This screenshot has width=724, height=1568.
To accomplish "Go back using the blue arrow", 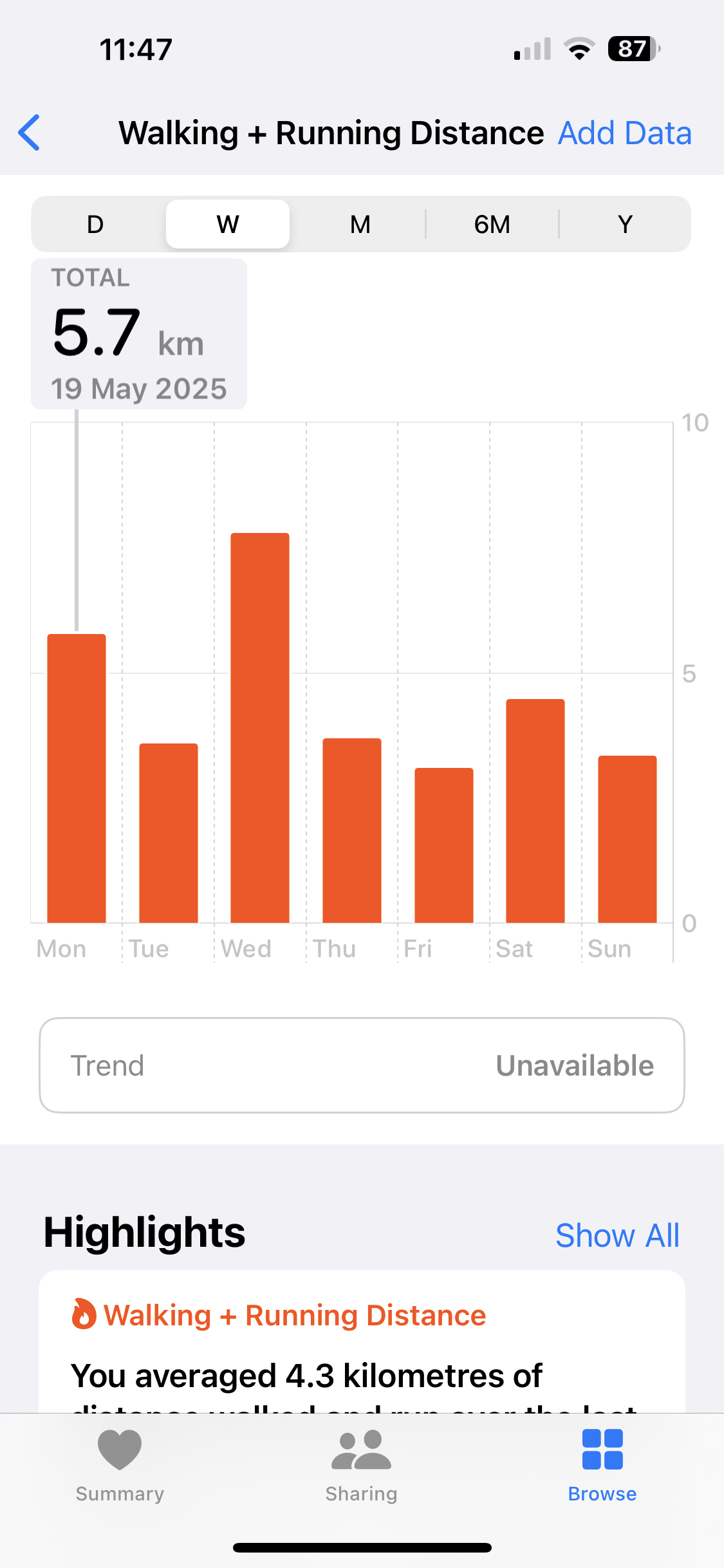I will [29, 133].
